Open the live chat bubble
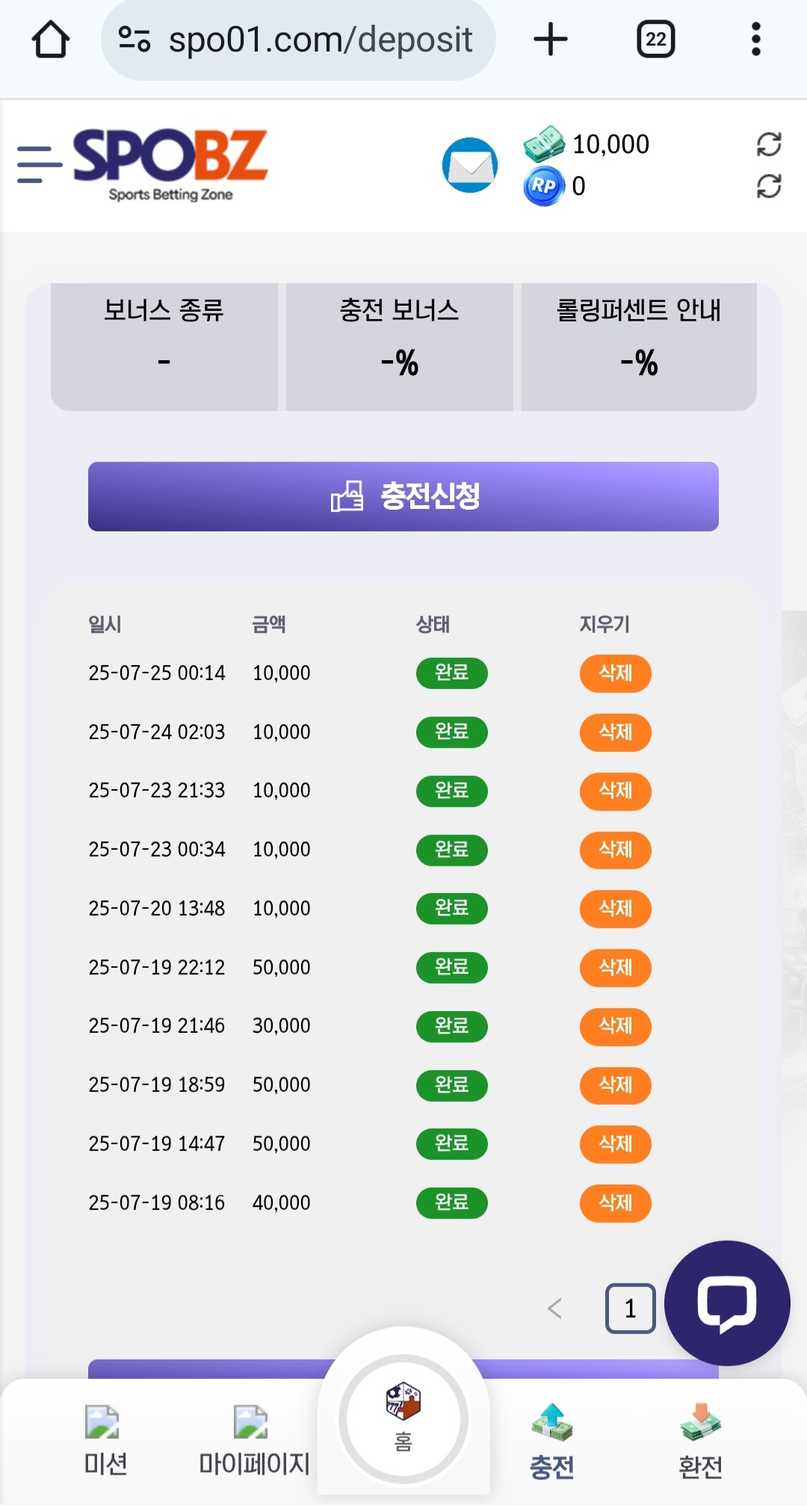The width and height of the screenshot is (807, 1512). pyautogui.click(x=726, y=1303)
